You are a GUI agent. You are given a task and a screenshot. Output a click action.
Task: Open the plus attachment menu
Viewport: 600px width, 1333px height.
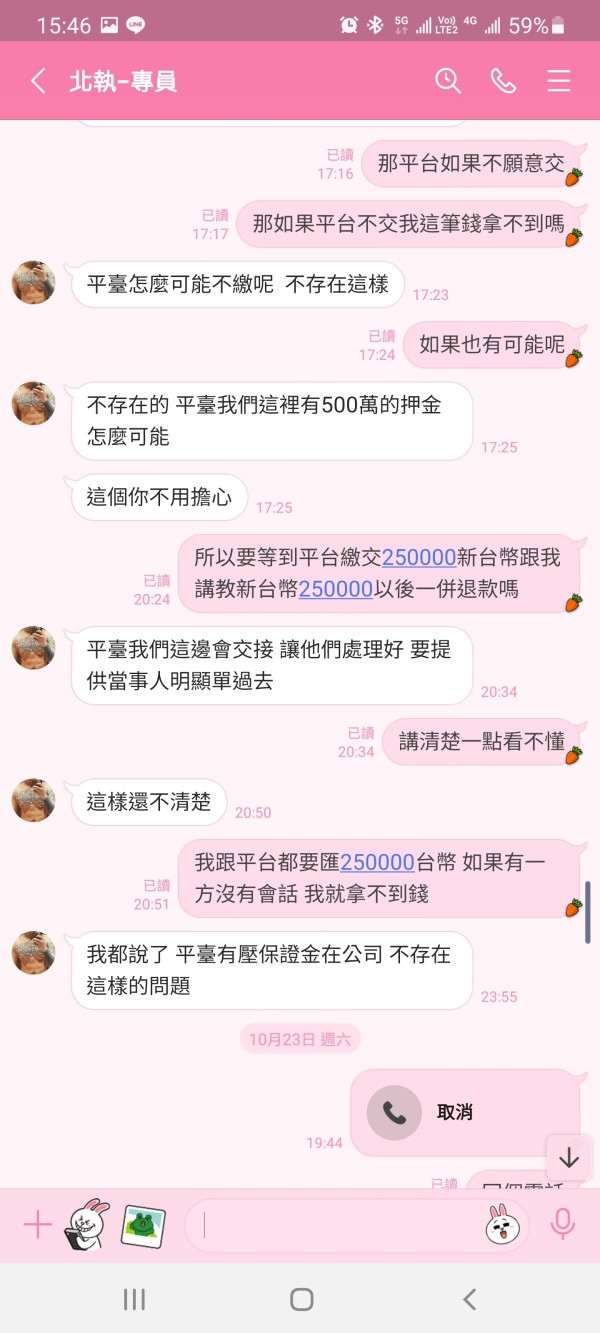coord(37,1224)
